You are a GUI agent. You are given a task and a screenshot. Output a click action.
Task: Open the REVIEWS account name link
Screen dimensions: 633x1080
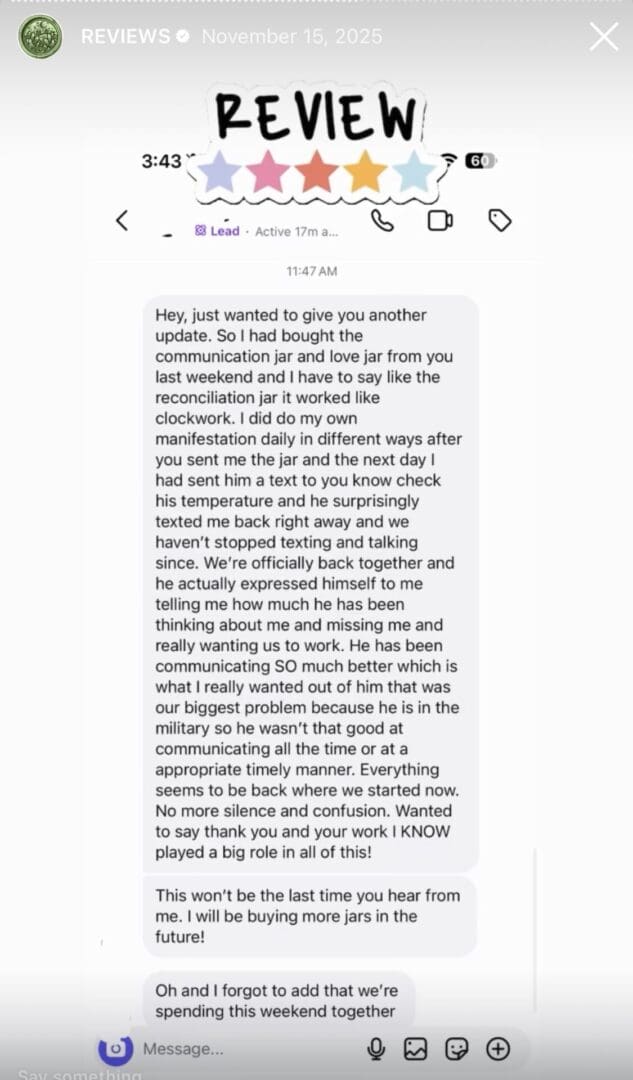pos(125,37)
